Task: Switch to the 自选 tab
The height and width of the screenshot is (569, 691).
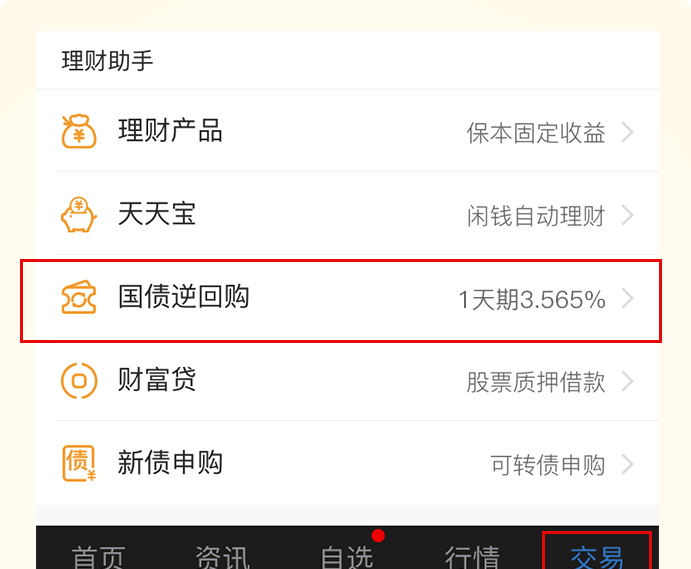Action: pyautogui.click(x=347, y=555)
